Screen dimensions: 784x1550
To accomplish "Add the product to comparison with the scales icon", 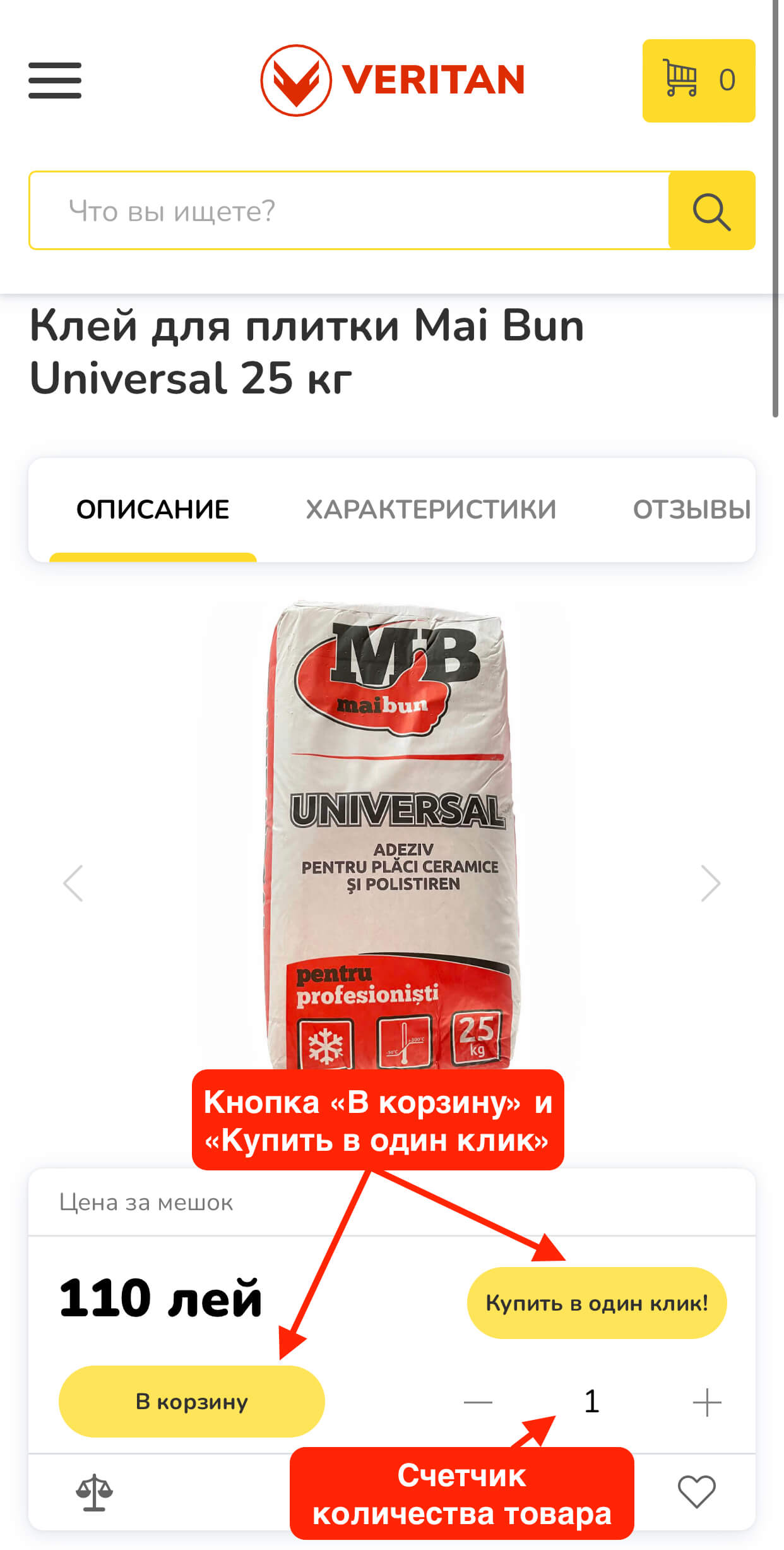I will pos(94,1492).
